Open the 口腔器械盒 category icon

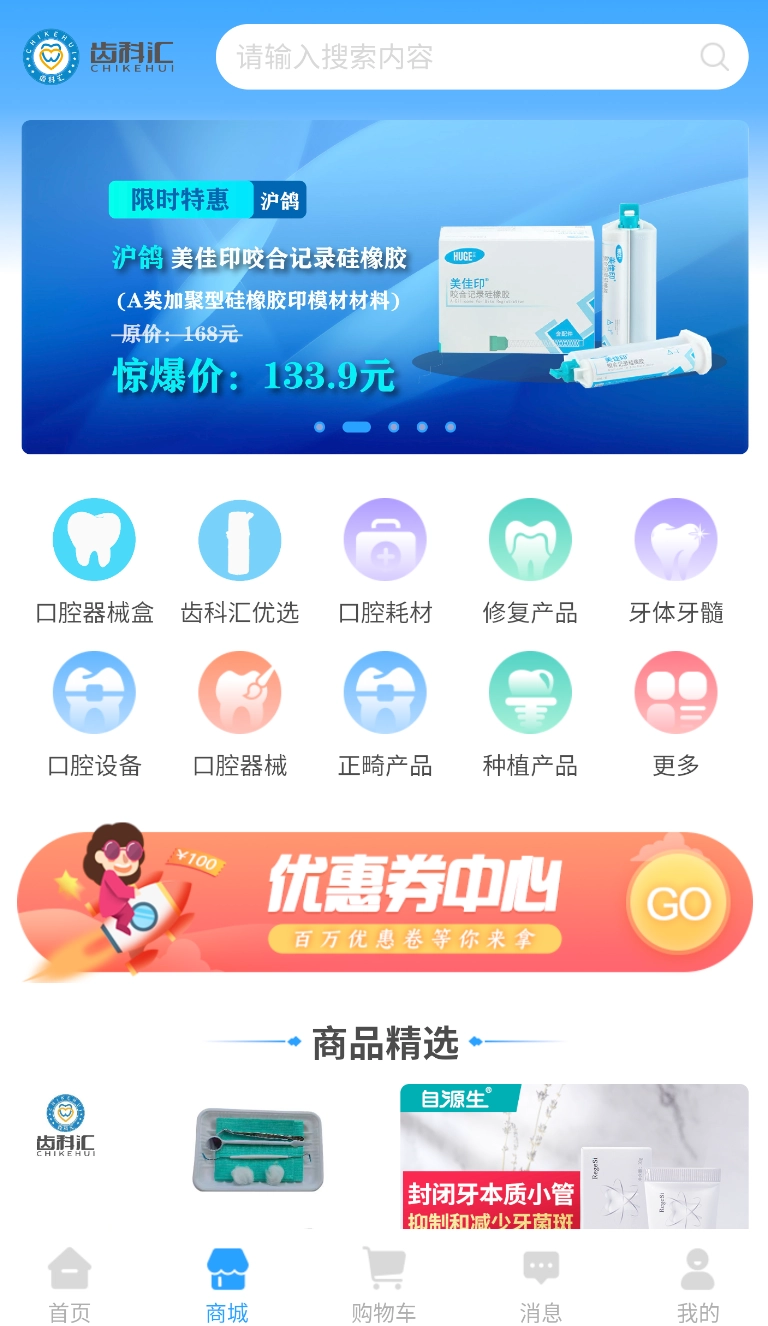point(94,539)
